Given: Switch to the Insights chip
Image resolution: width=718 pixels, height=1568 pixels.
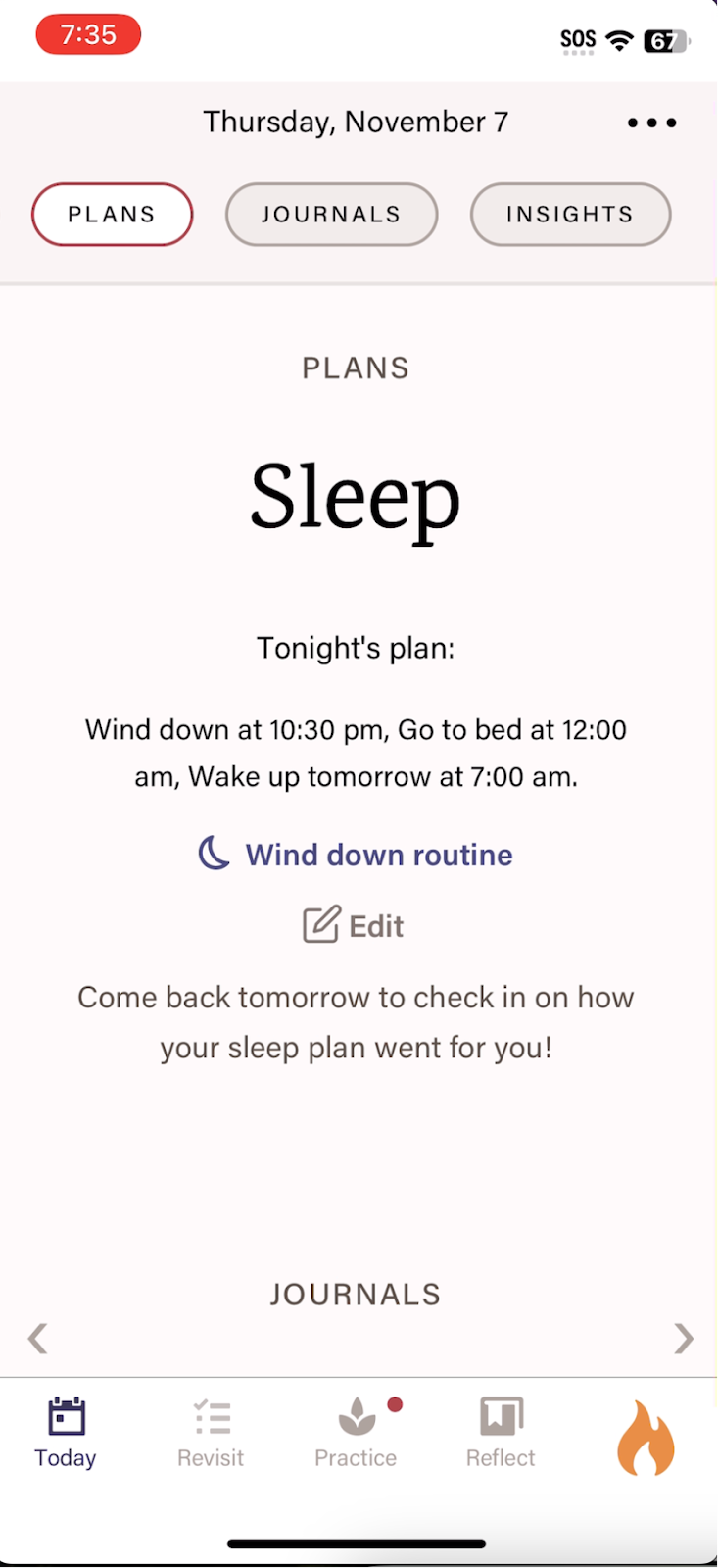Looking at the screenshot, I should 570,215.
